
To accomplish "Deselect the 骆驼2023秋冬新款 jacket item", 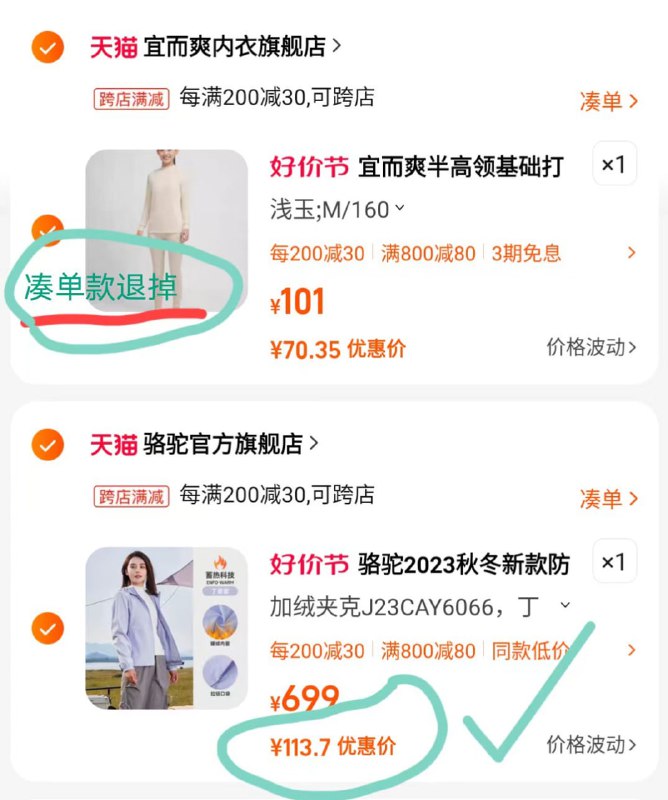I will coord(47,628).
